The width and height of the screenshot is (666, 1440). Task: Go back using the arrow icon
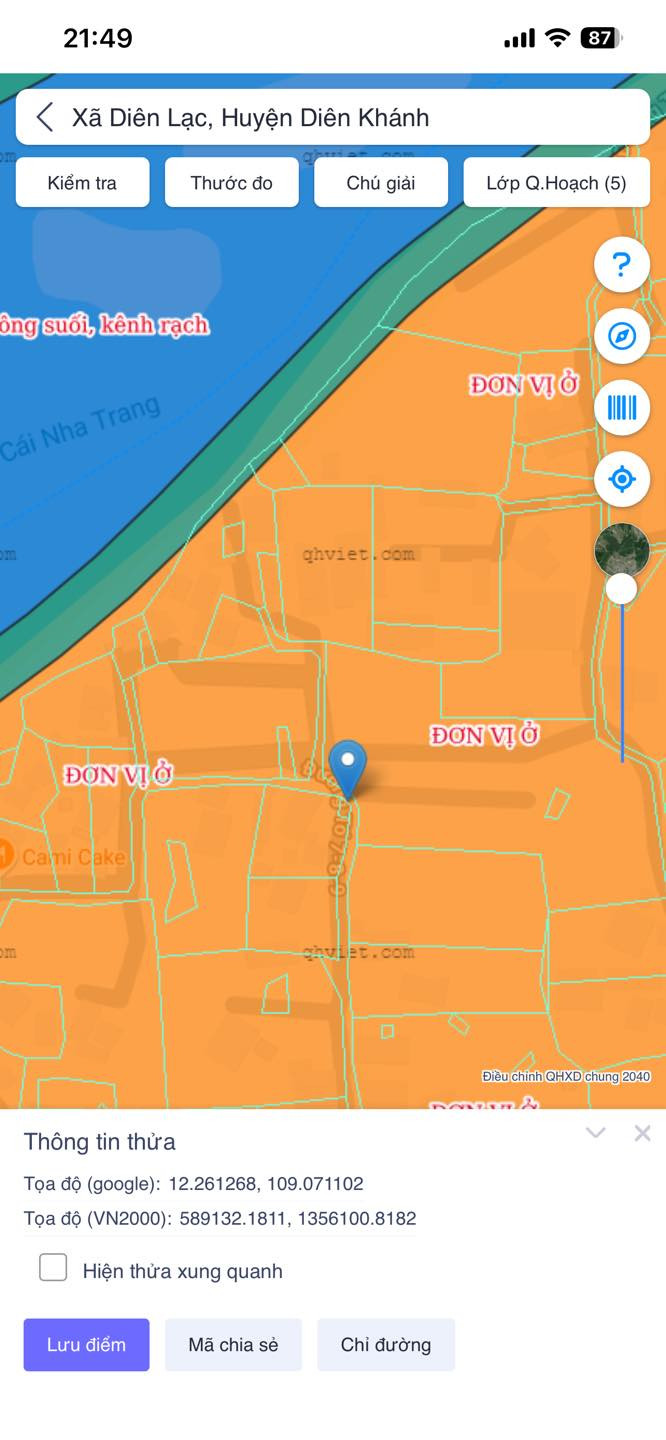tap(45, 117)
